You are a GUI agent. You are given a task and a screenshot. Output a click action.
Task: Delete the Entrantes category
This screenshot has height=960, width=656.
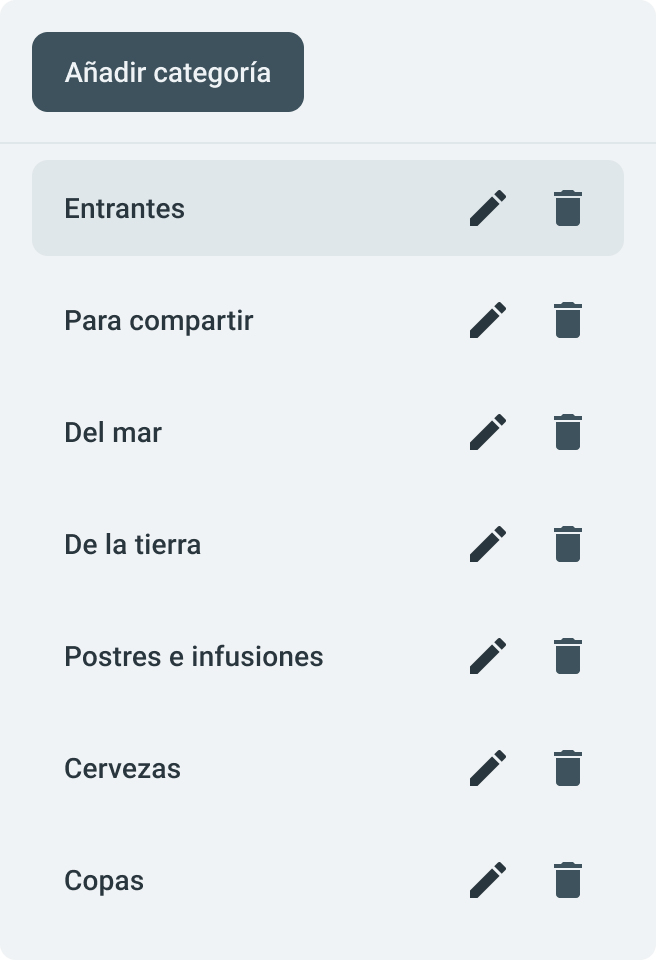coord(568,208)
